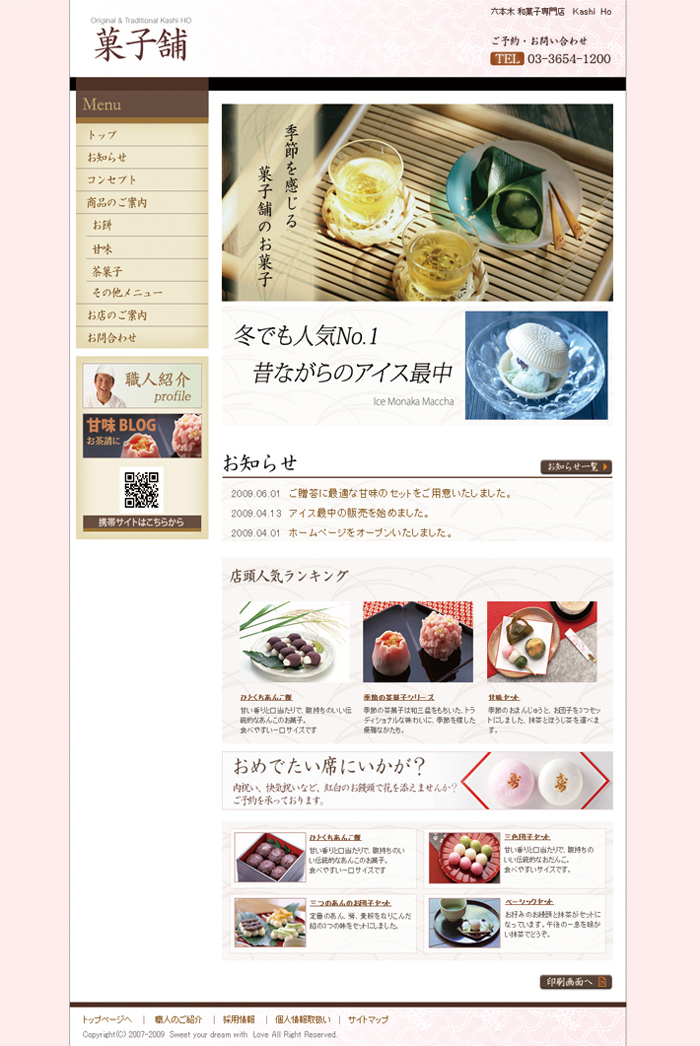Viewport: 700px width, 1046px height.
Task: Tap the 印刷画面へ button
Action: pos(576,982)
